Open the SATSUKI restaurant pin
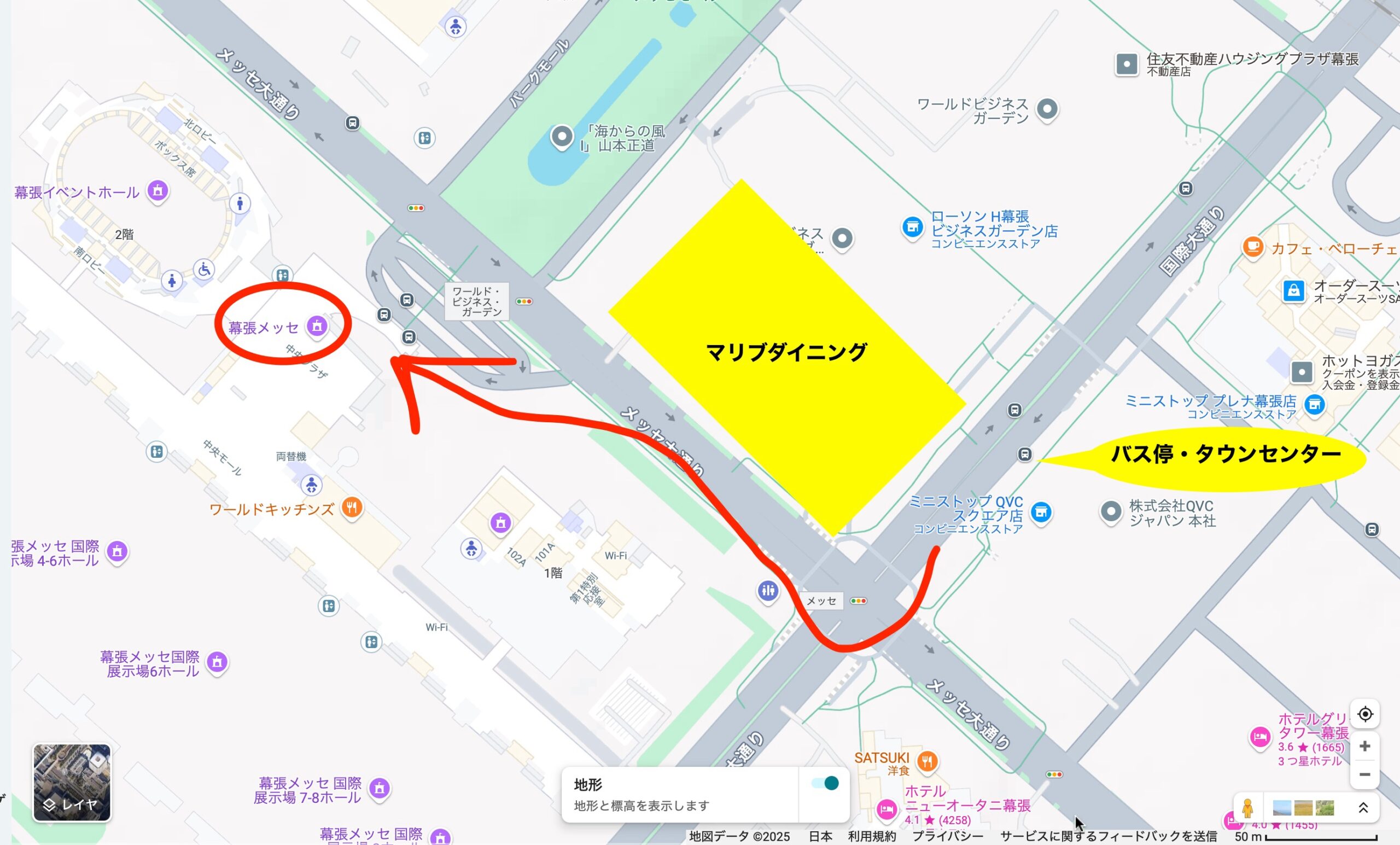Screen dimensions: 1400x845 click(x=927, y=760)
